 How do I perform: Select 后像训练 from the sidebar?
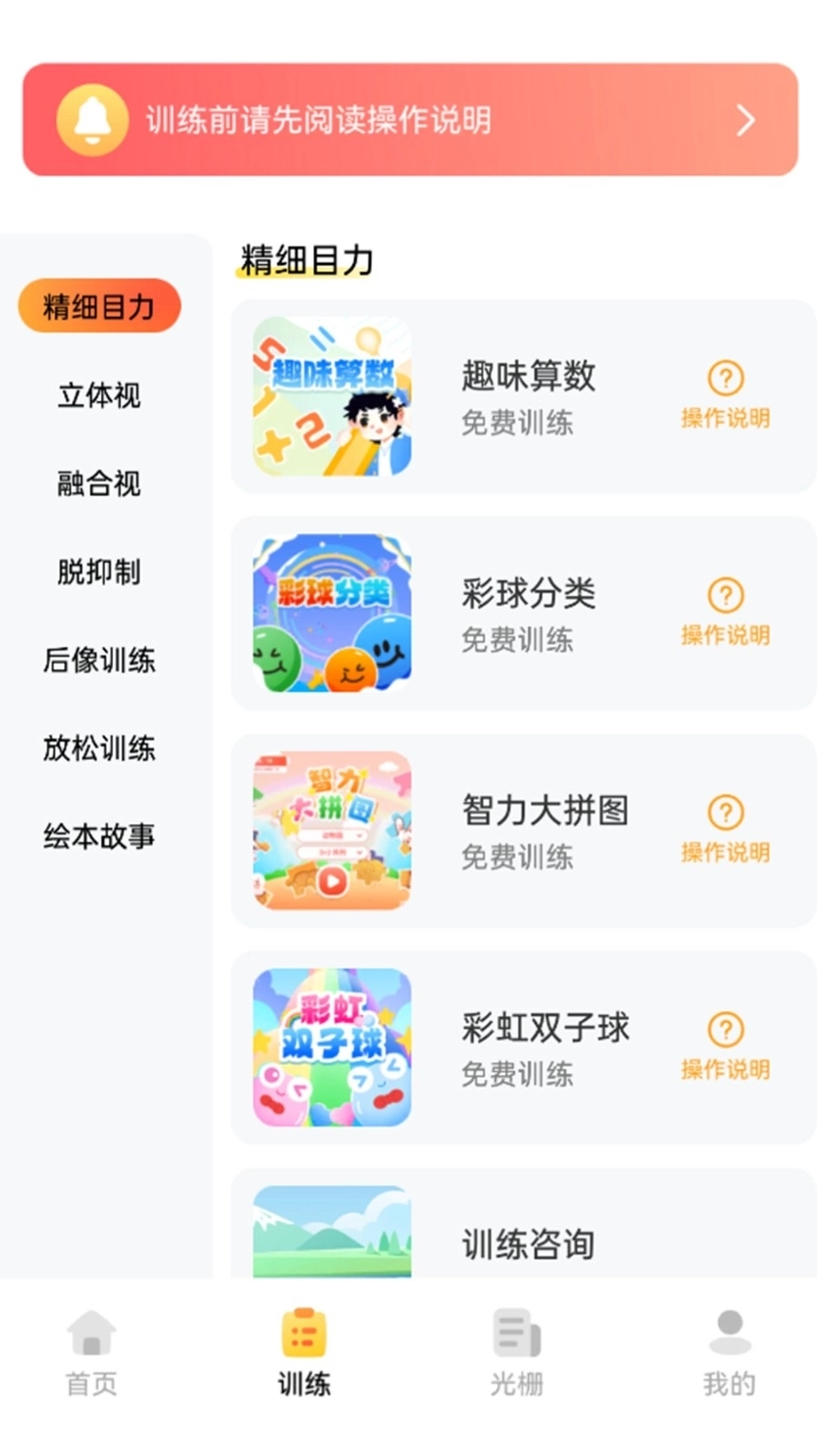(x=100, y=662)
